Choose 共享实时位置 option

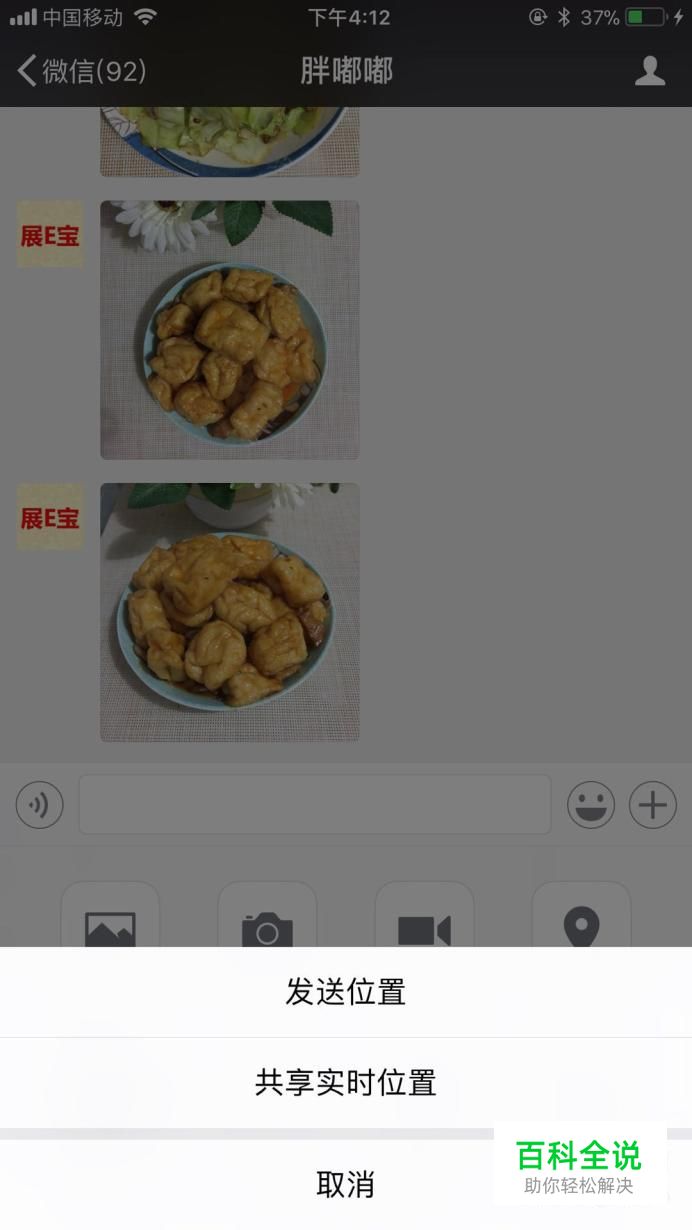[345, 1083]
